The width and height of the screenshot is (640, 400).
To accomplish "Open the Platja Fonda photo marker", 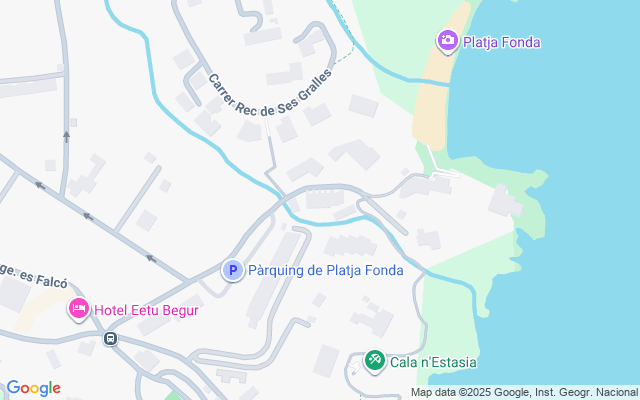I will pyautogui.click(x=448, y=41).
